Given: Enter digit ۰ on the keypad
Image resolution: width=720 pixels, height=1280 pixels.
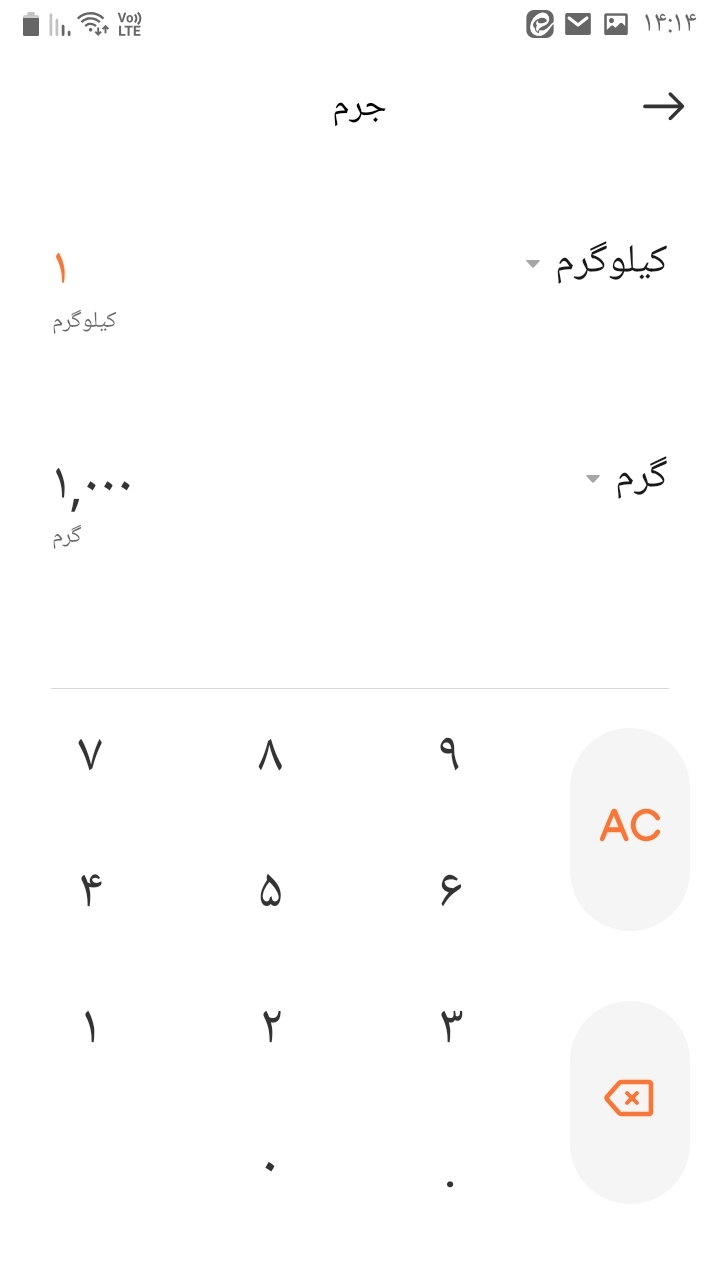Looking at the screenshot, I should click(269, 1165).
